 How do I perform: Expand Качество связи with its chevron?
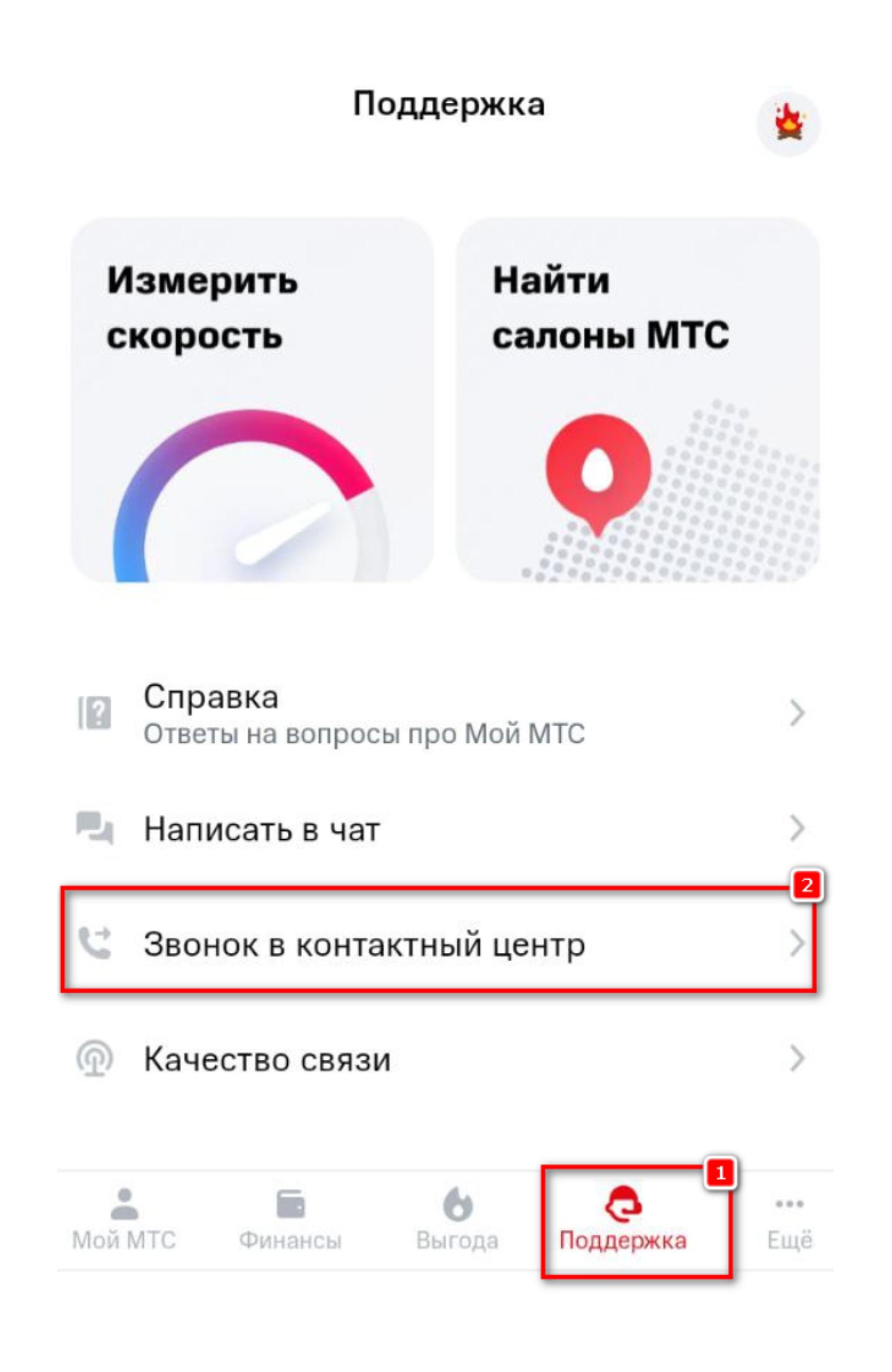(796, 1058)
